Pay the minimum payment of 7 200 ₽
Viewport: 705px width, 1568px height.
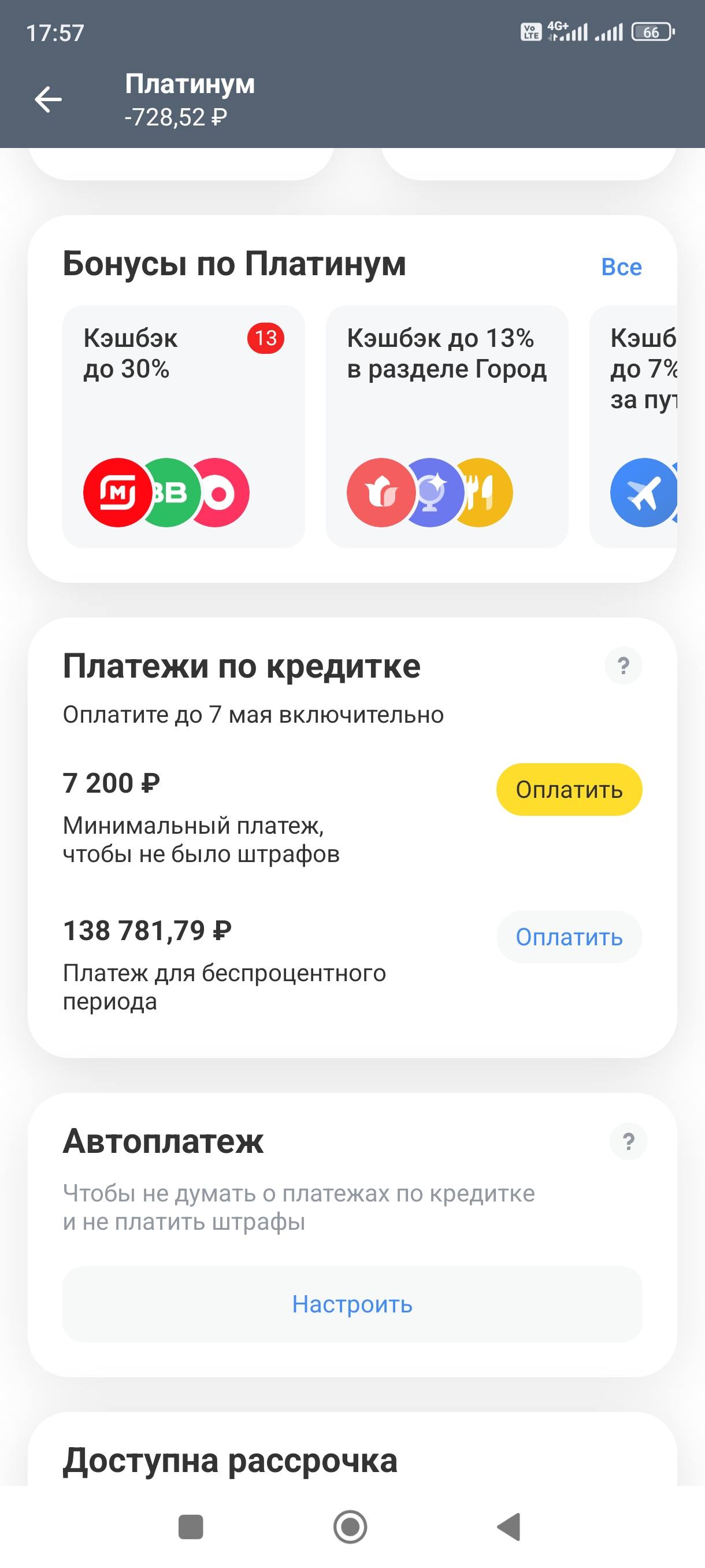[x=568, y=789]
